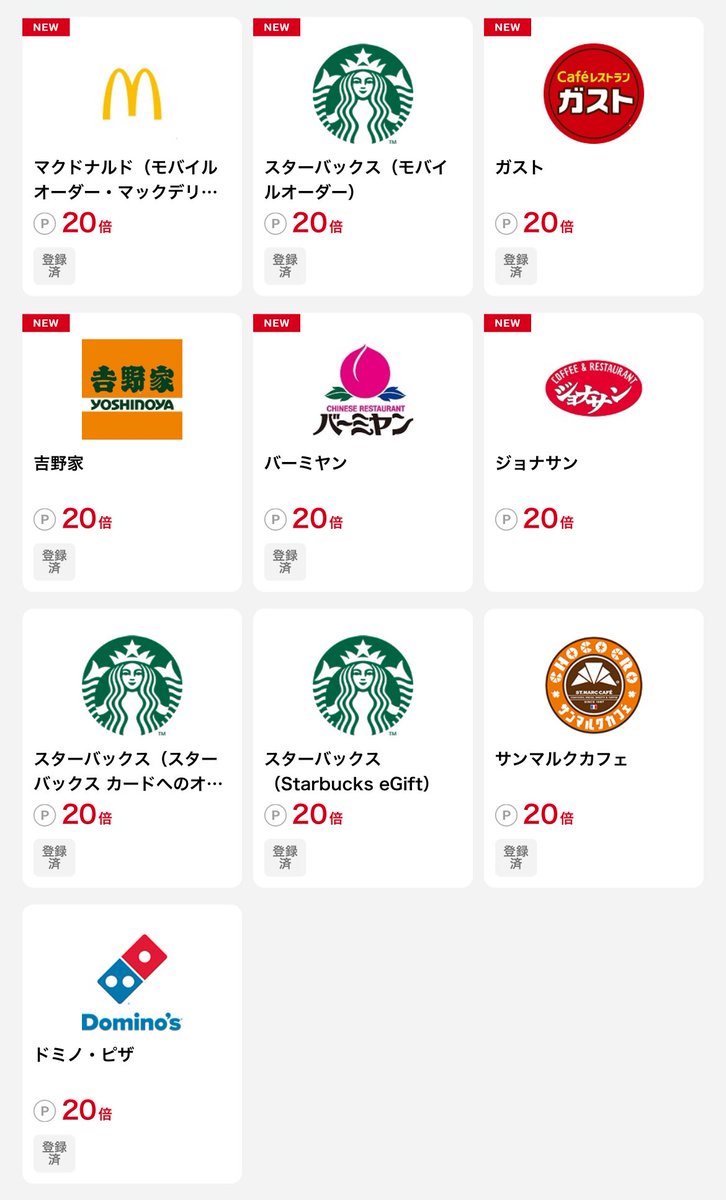Open スターバックス カード online charge card

132,748
